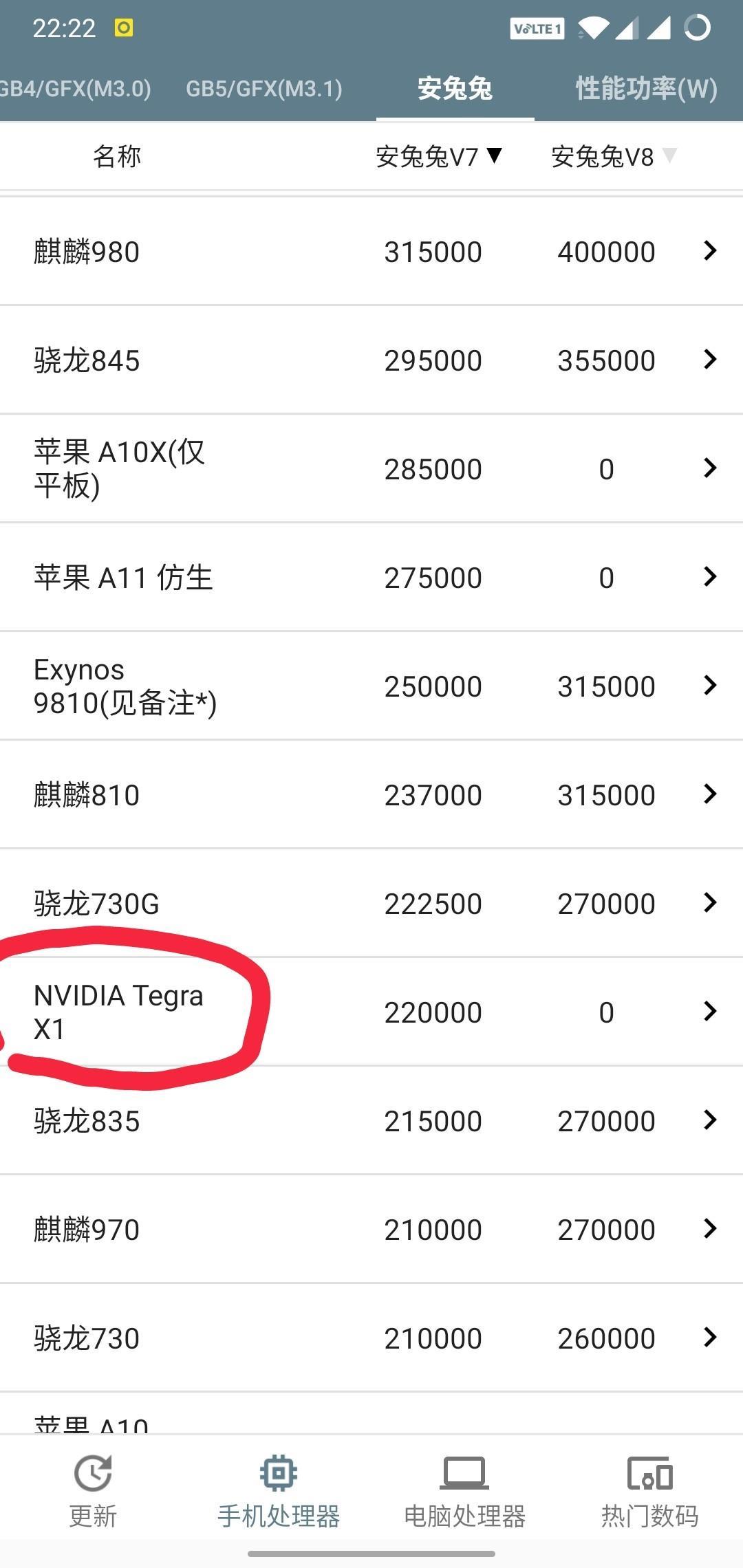This screenshot has height=1568, width=743.
Task: Go to the 热门数码 tab
Action: coord(650,1490)
